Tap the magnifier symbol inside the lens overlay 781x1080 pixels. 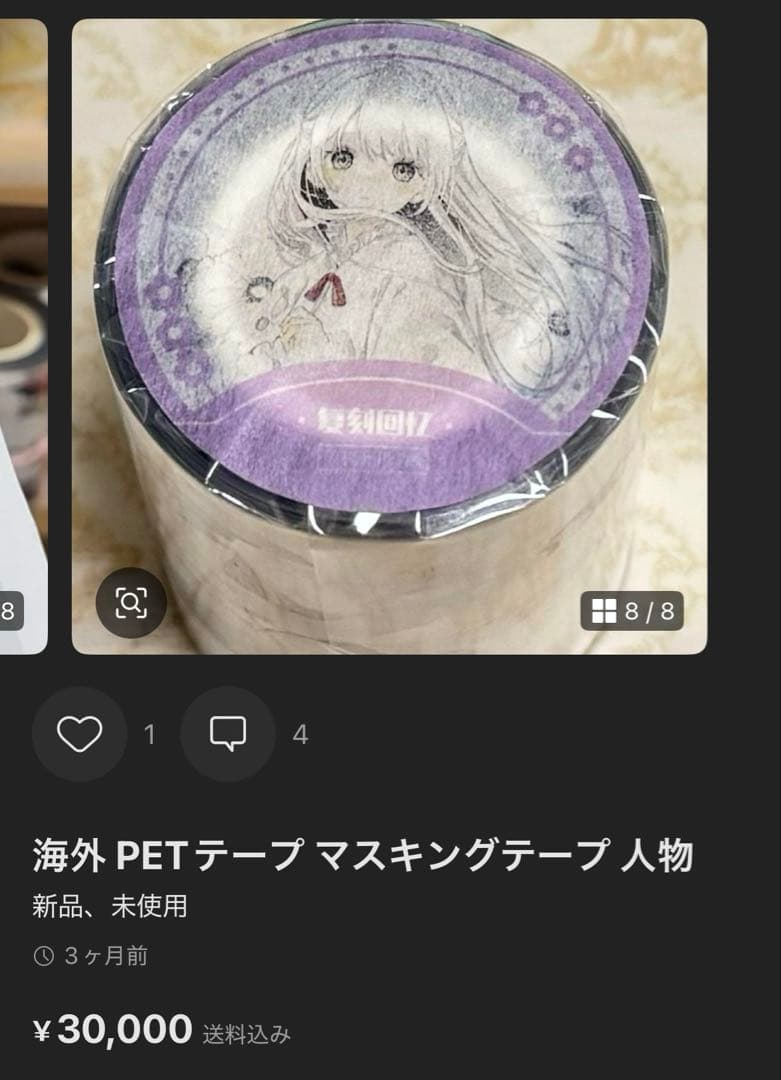click(131, 601)
